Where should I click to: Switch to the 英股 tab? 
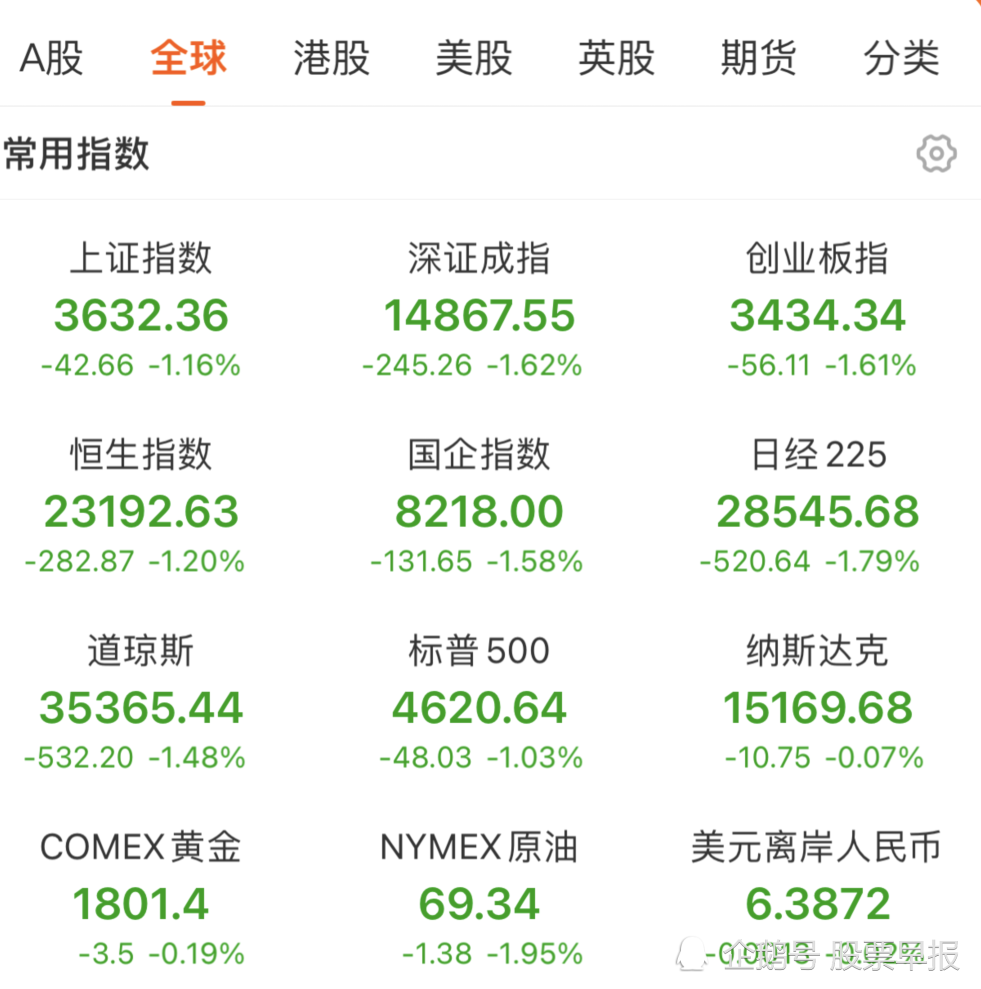tap(616, 58)
